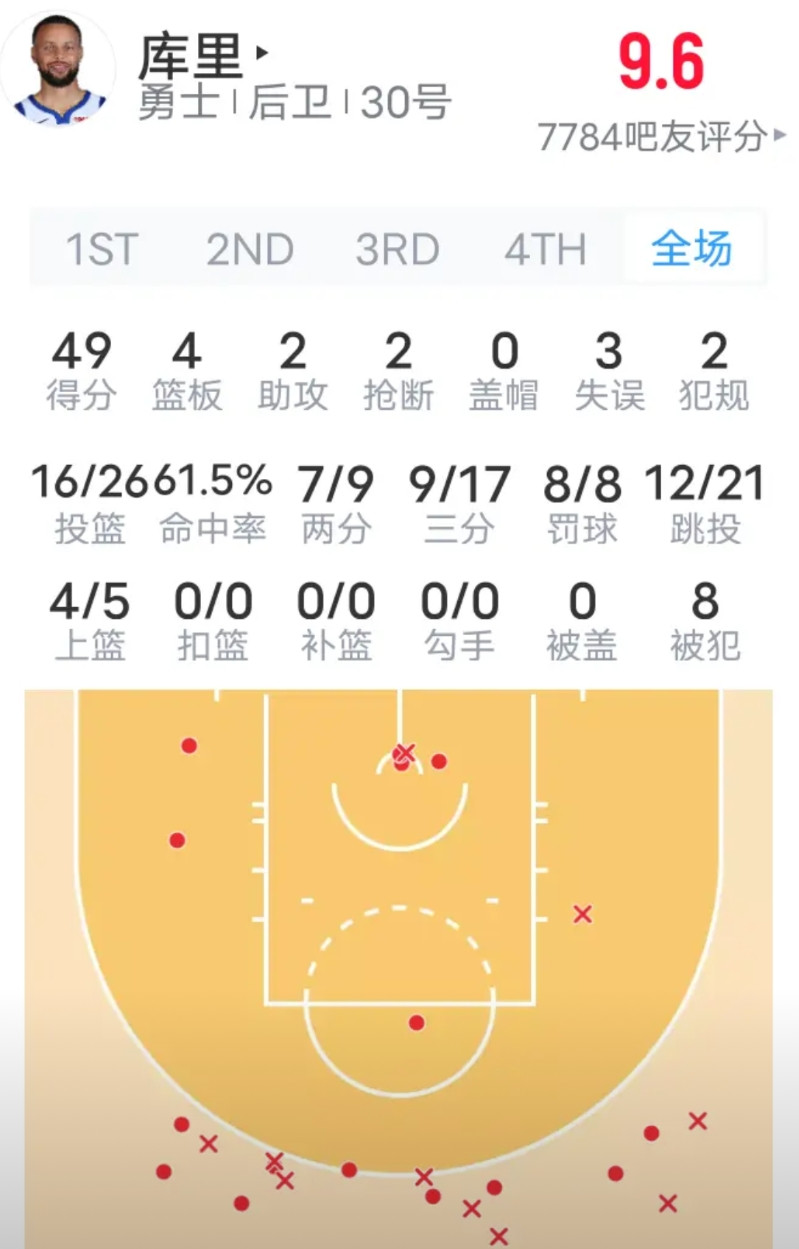Tap the 库里 player avatar
This screenshot has width=799, height=1249.
click(59, 70)
